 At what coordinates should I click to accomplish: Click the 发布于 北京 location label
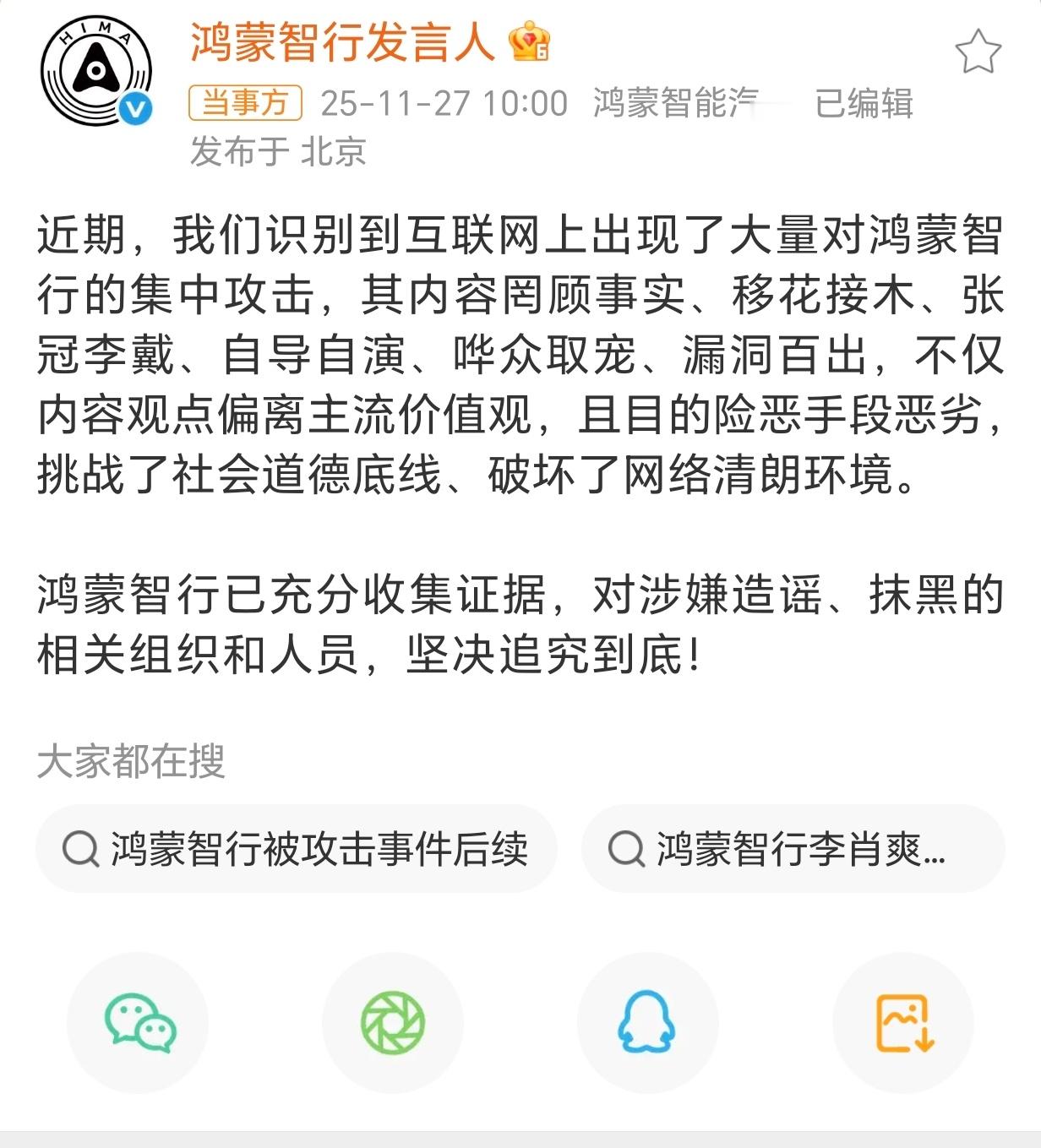click(x=279, y=150)
